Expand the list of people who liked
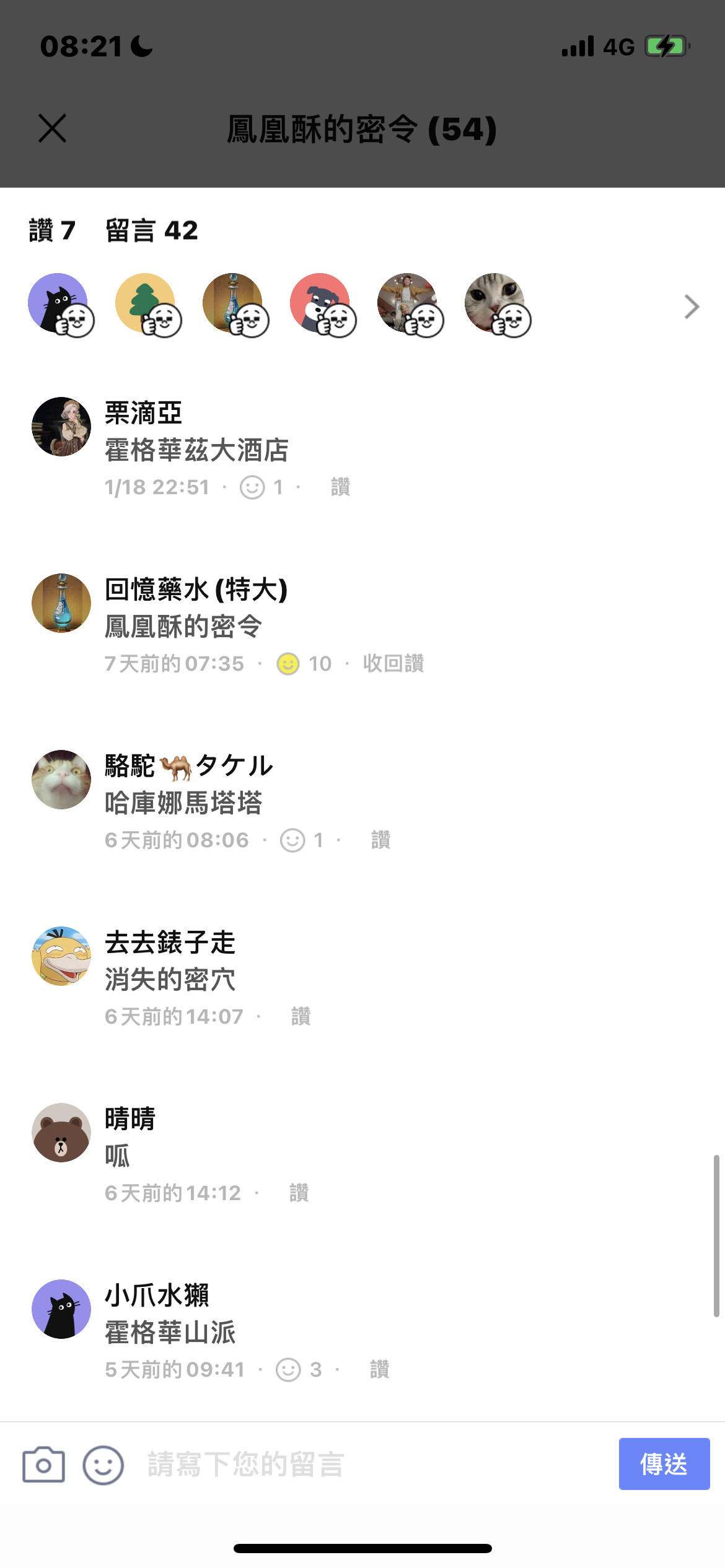 tap(692, 307)
